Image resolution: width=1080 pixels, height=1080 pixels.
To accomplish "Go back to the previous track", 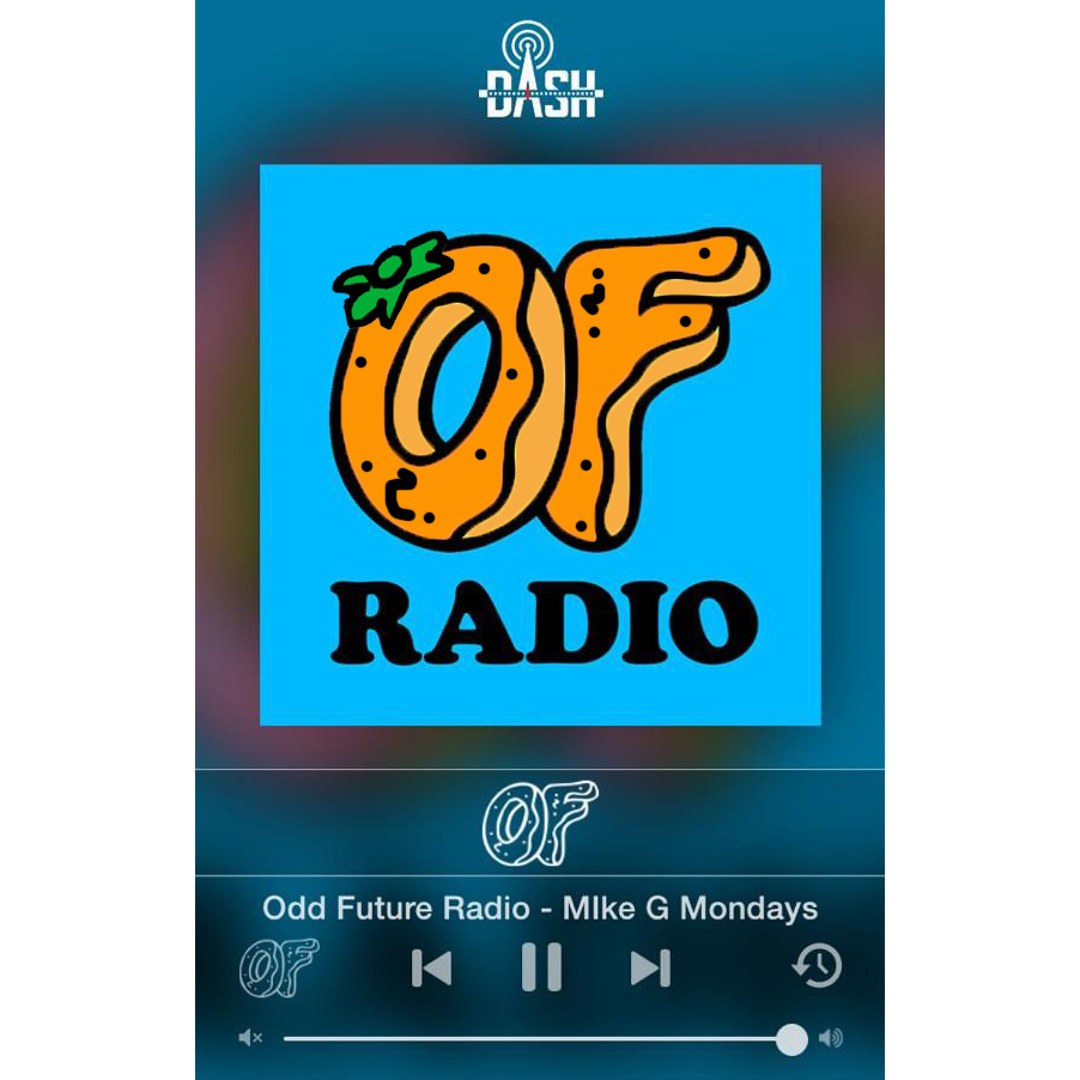I will (432, 967).
